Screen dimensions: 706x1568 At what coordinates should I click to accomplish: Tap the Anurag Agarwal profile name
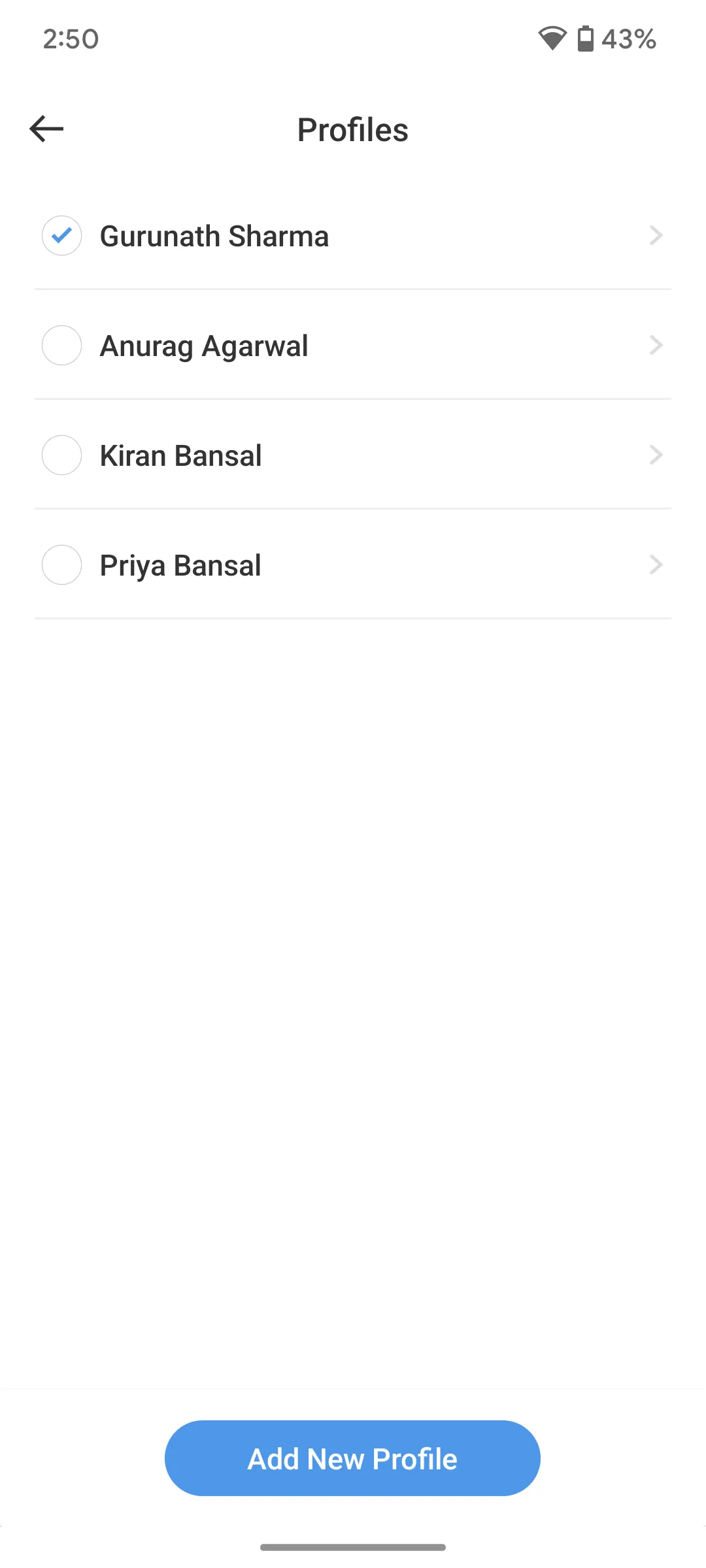[x=203, y=345]
